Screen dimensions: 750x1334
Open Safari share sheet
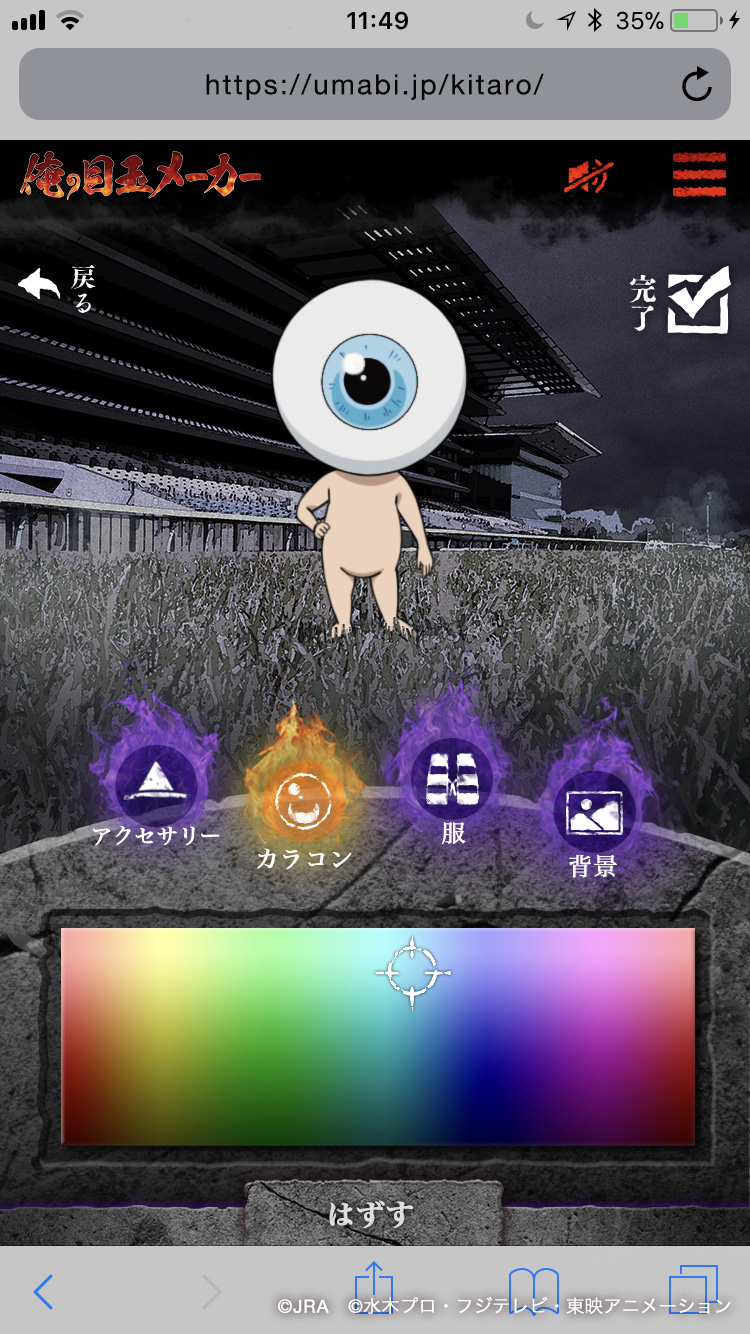[373, 1290]
